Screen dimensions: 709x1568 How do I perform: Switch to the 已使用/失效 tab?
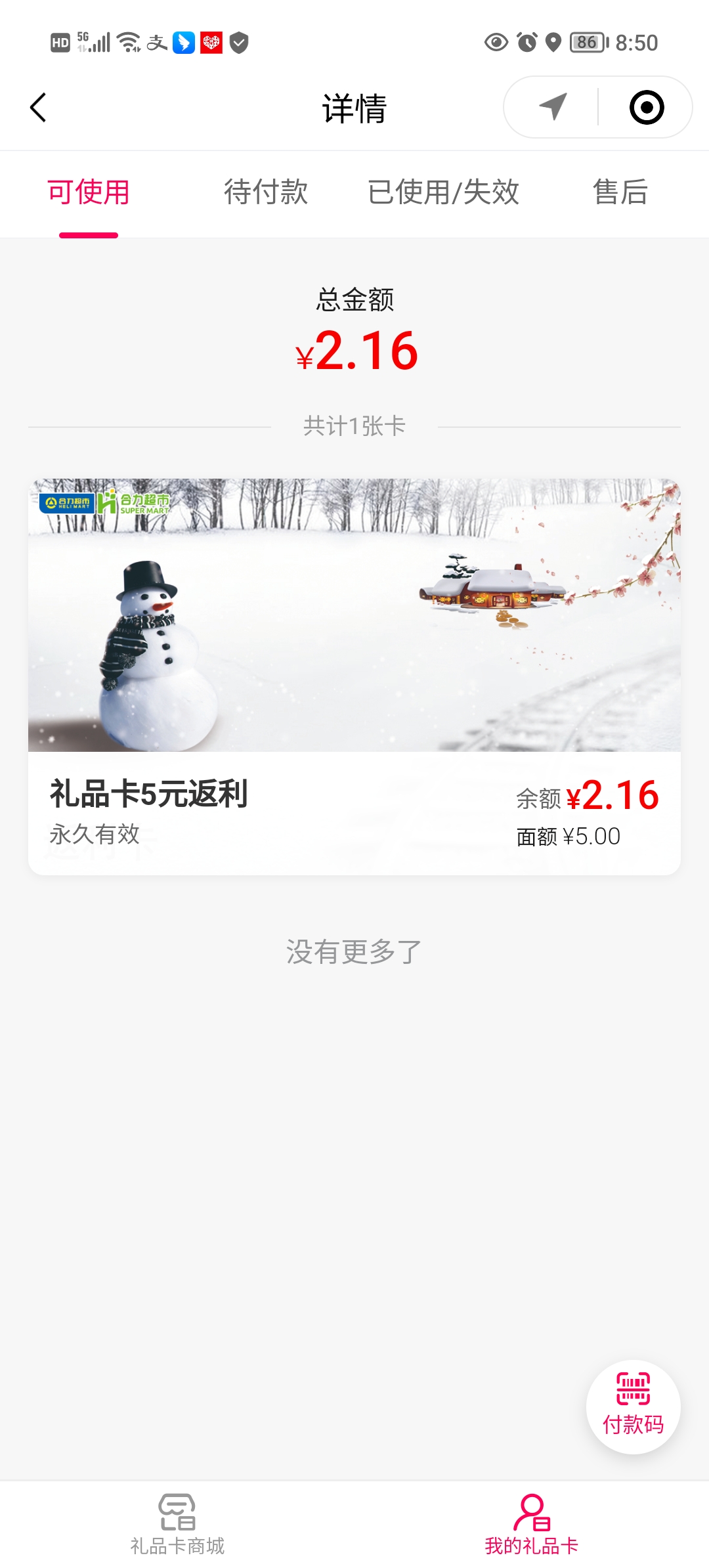coord(443,192)
